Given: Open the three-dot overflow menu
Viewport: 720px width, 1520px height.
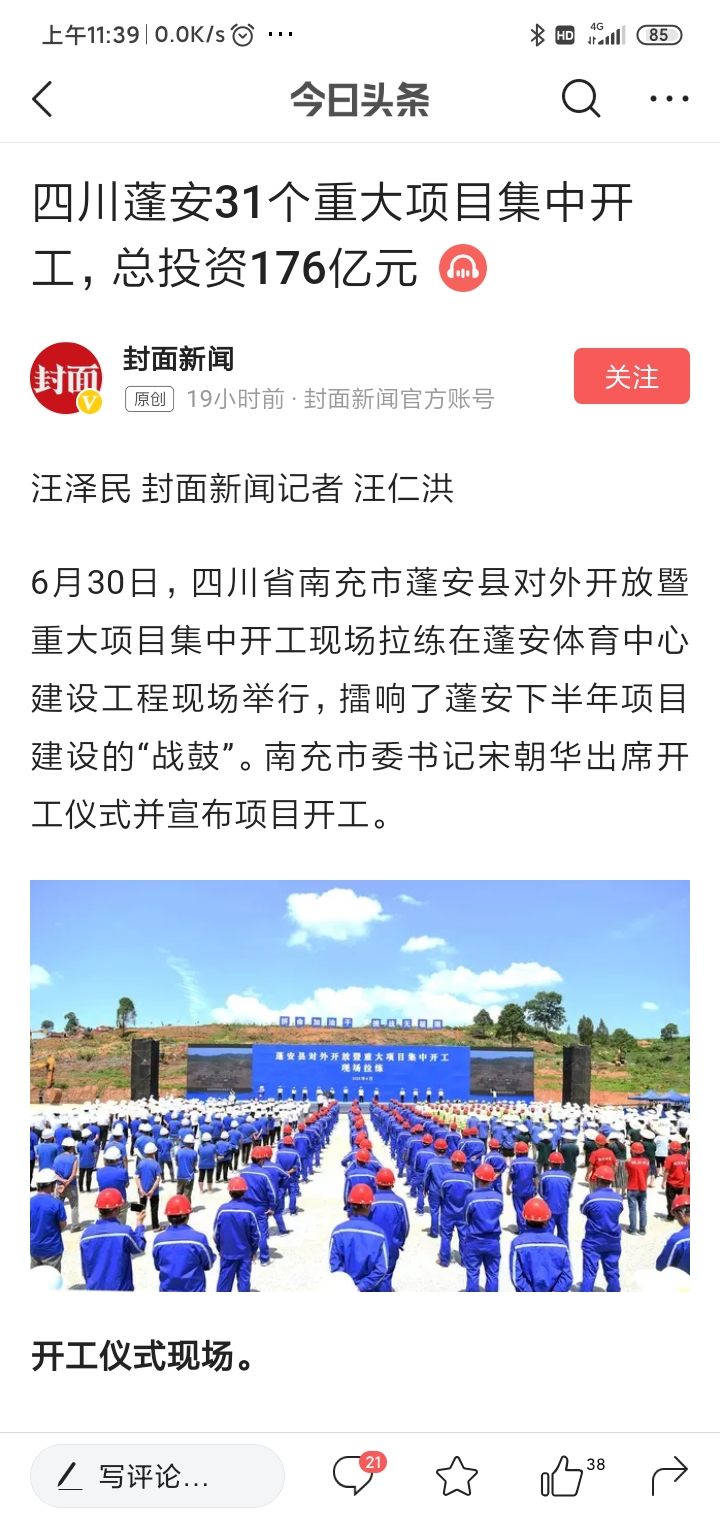Looking at the screenshot, I should click(x=669, y=99).
